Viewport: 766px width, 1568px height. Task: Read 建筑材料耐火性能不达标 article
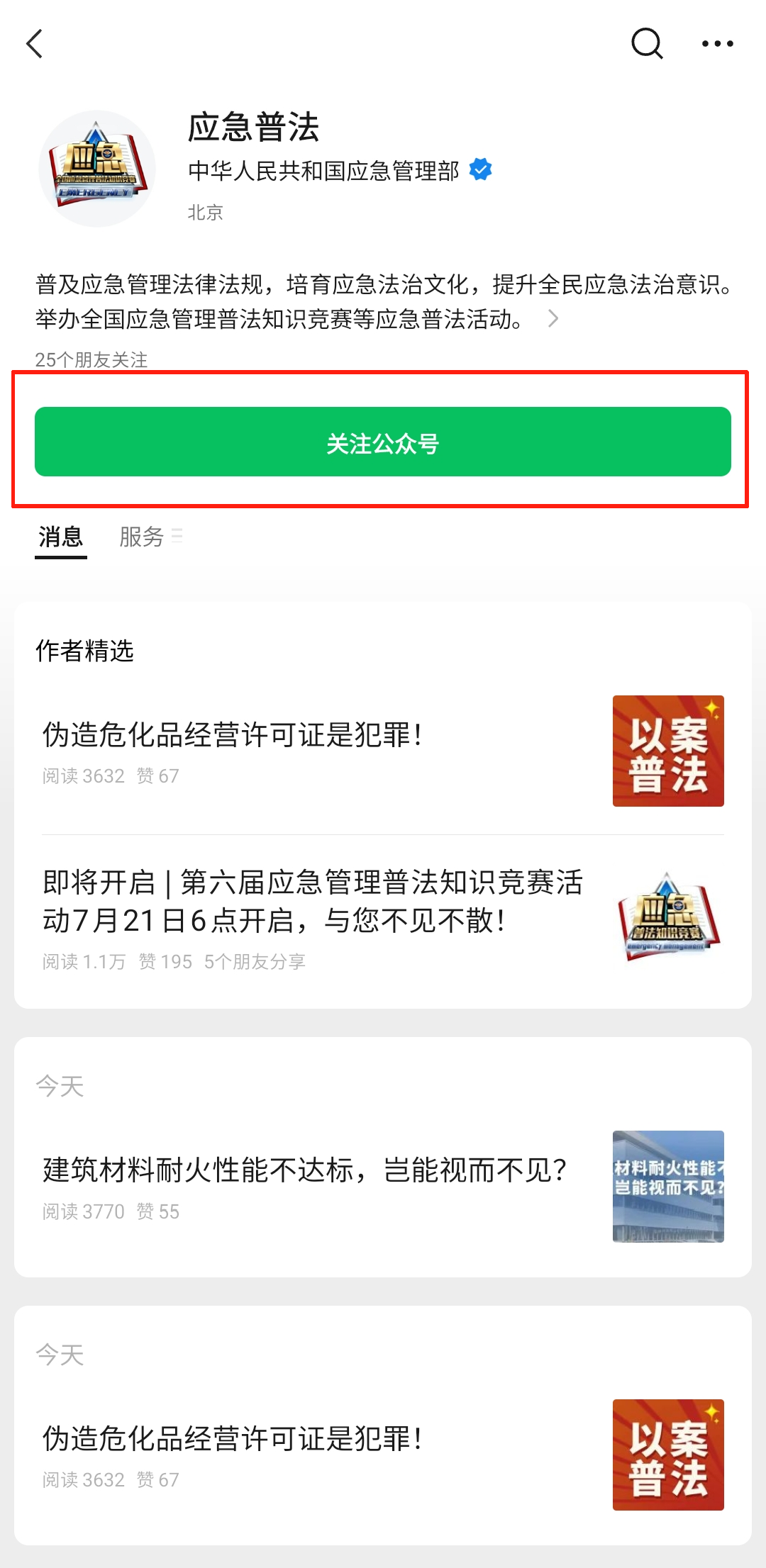coord(305,1170)
